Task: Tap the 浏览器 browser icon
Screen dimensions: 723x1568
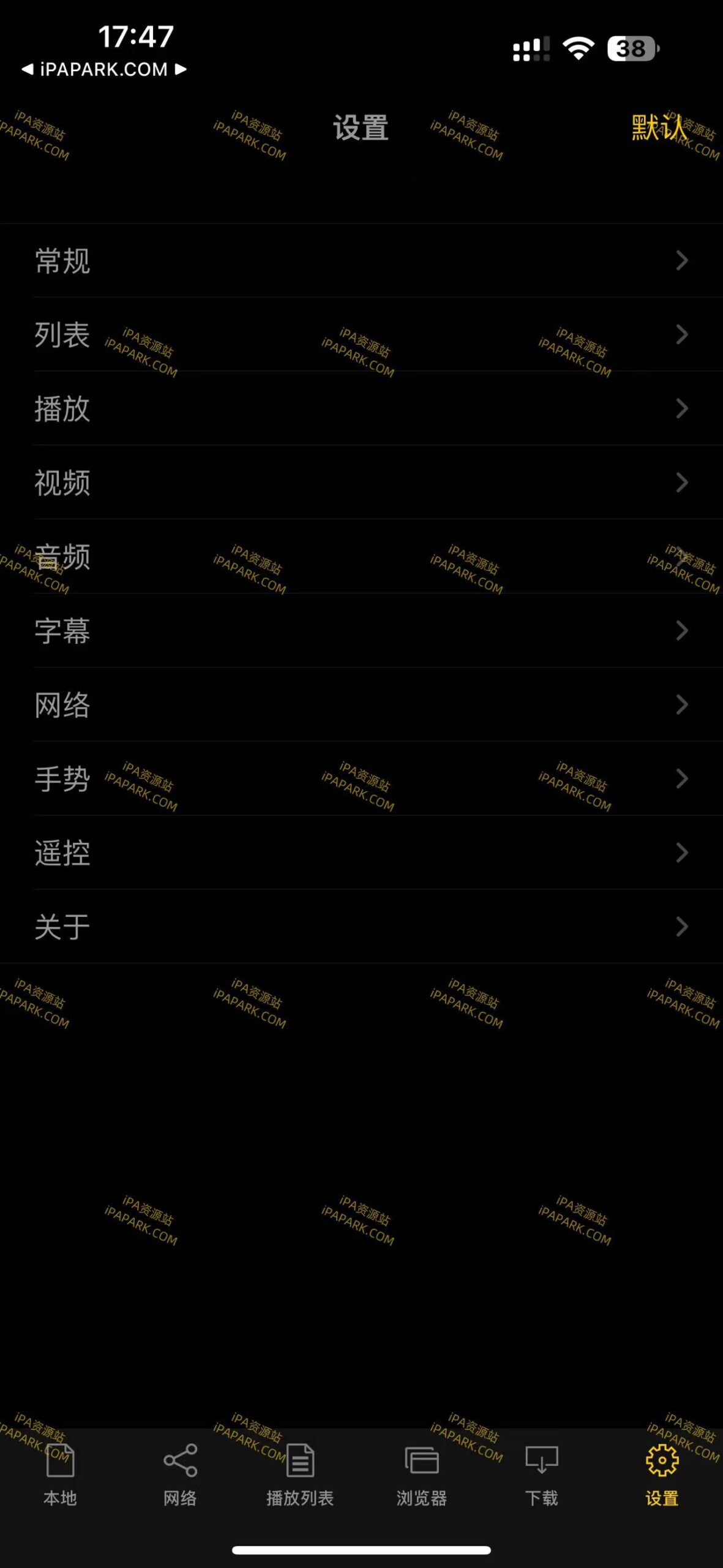Action: click(x=420, y=1460)
